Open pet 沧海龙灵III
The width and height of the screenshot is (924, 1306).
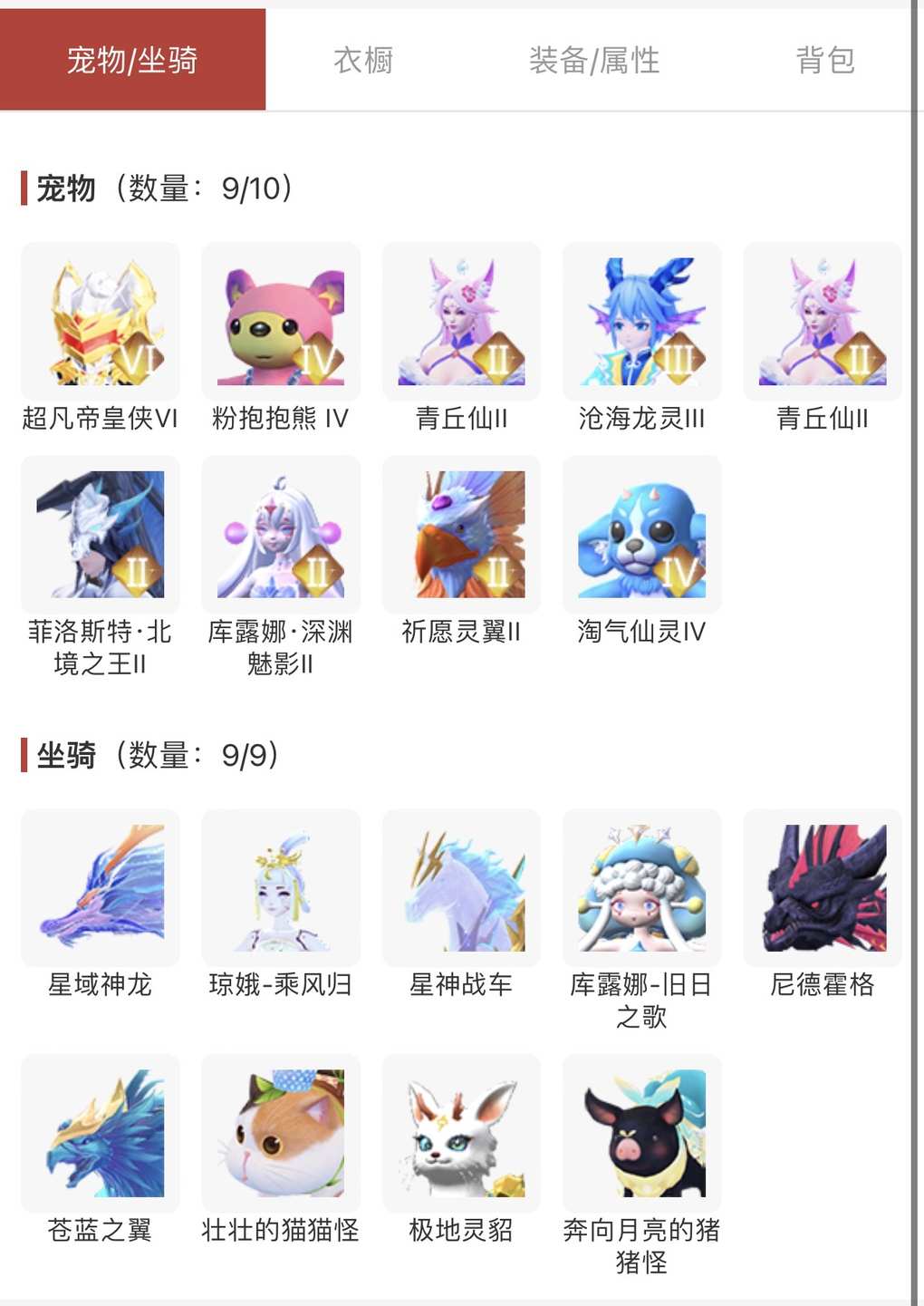click(642, 322)
